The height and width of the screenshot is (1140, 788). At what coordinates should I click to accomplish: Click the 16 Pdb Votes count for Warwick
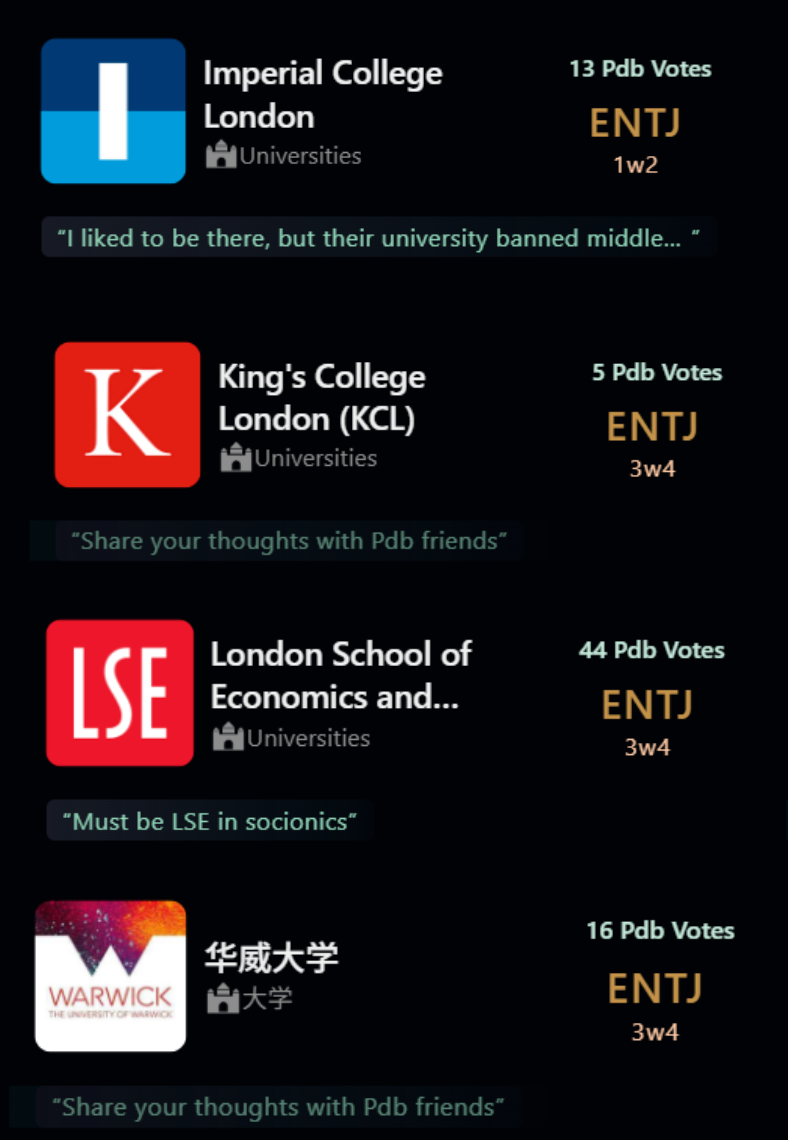[x=659, y=931]
